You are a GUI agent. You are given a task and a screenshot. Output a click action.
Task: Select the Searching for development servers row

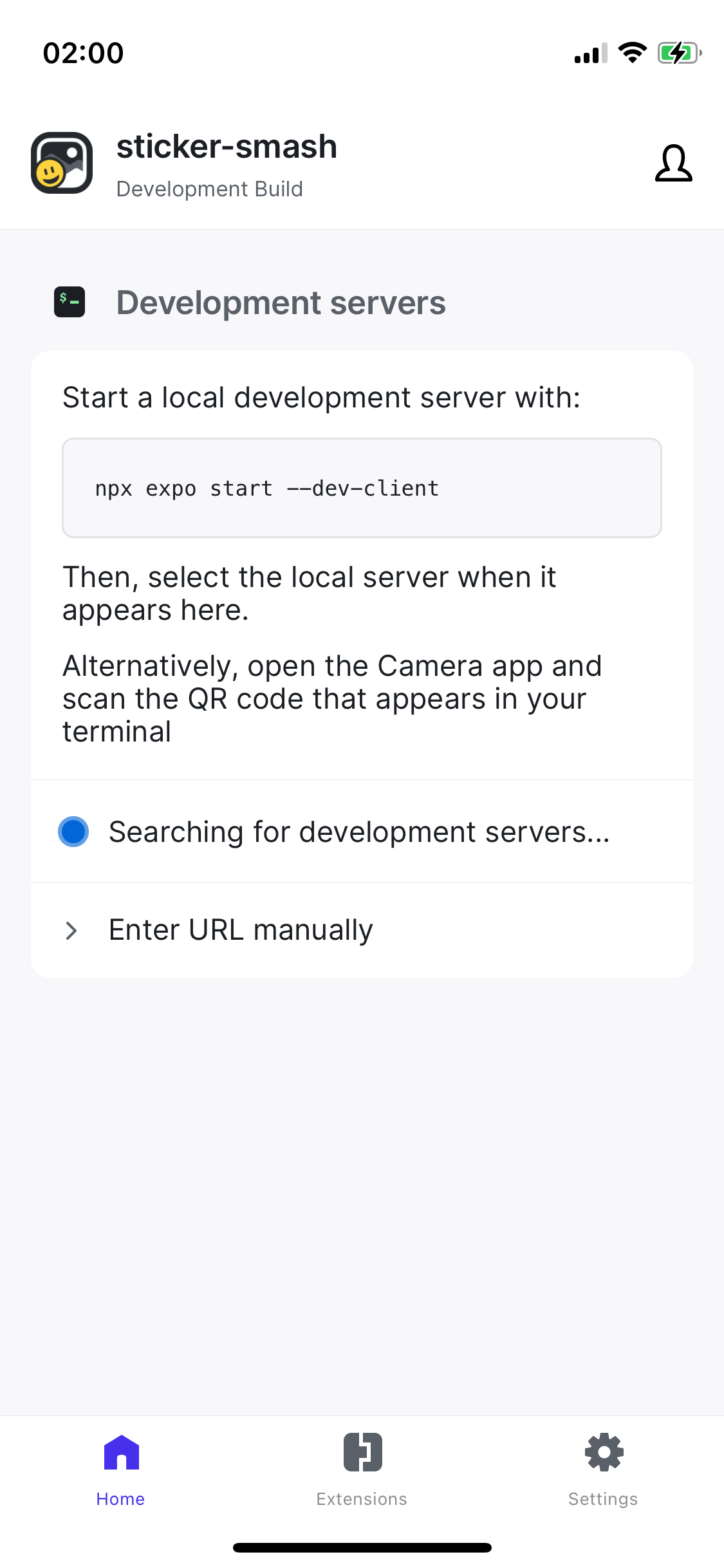362,831
